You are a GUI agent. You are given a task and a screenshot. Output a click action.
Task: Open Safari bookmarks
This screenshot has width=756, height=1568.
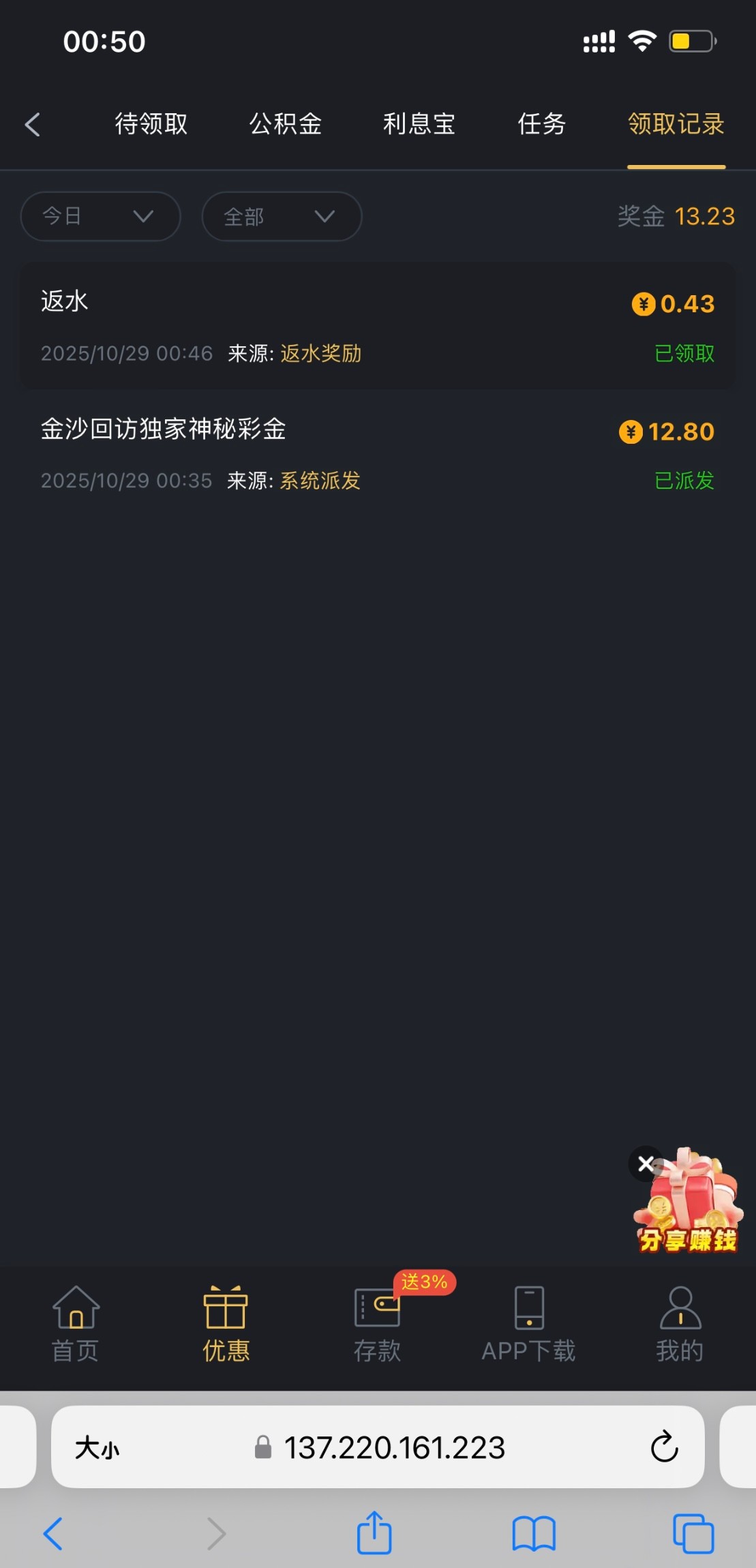pyautogui.click(x=534, y=1534)
